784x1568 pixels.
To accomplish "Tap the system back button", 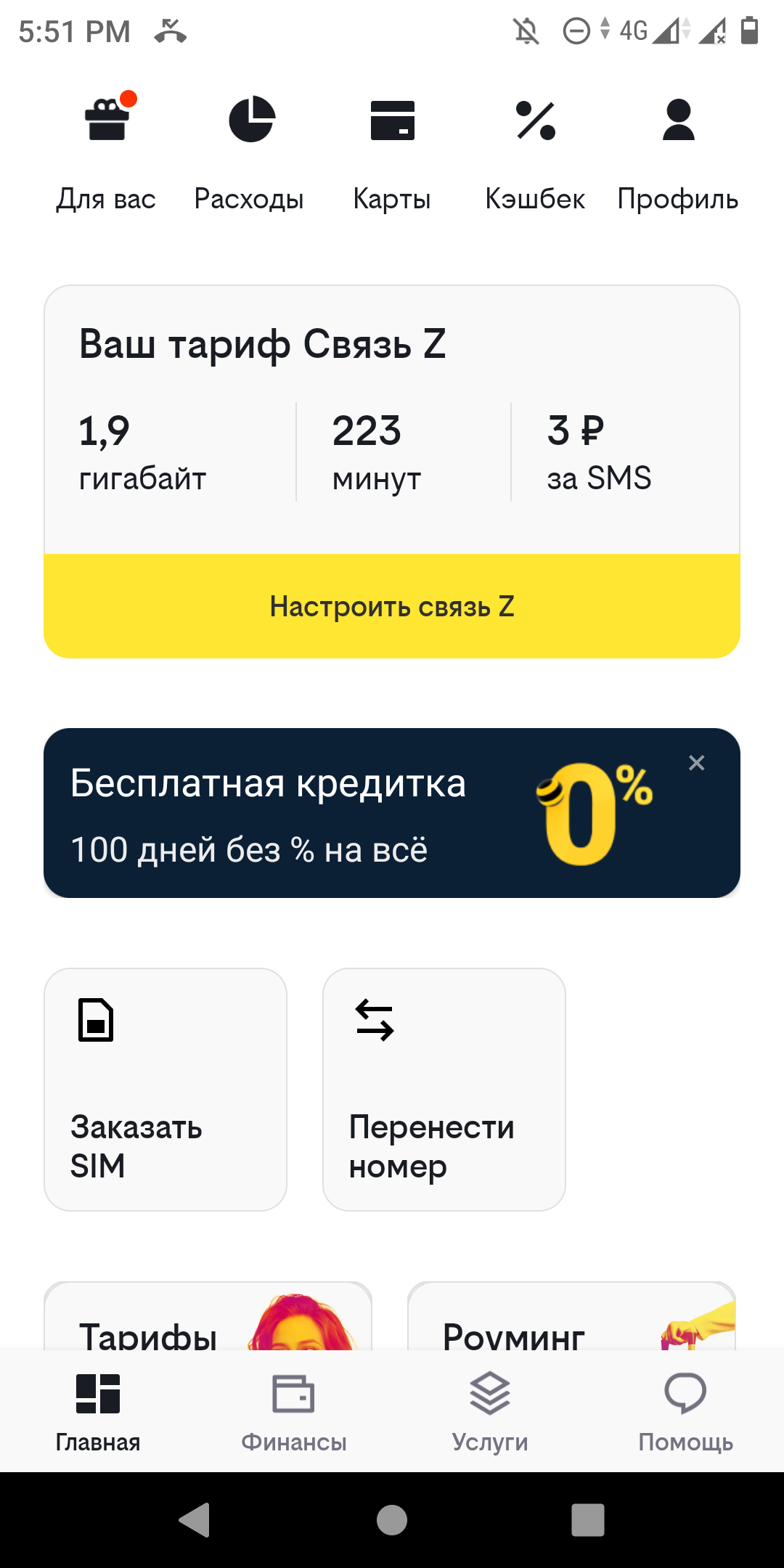I will coord(195,1520).
